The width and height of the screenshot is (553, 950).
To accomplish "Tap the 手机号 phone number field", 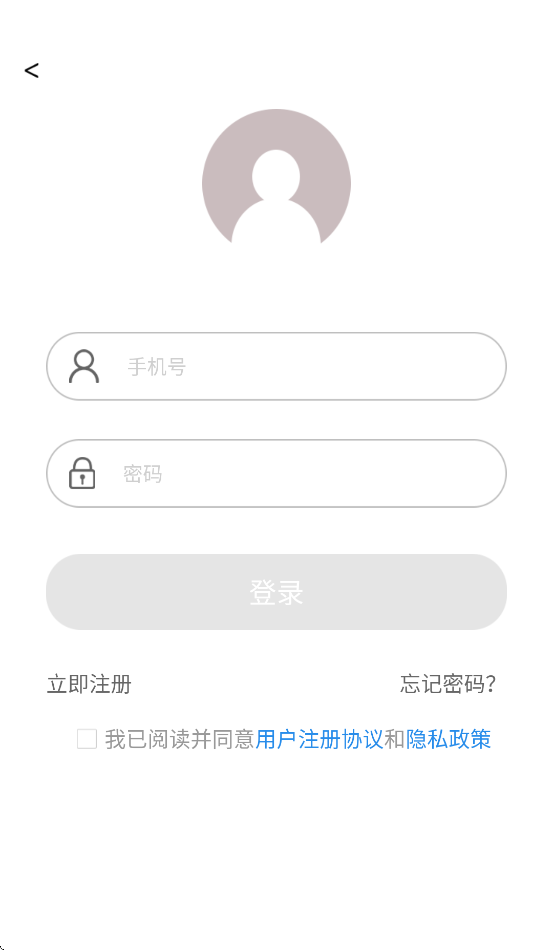I will (x=276, y=367).
